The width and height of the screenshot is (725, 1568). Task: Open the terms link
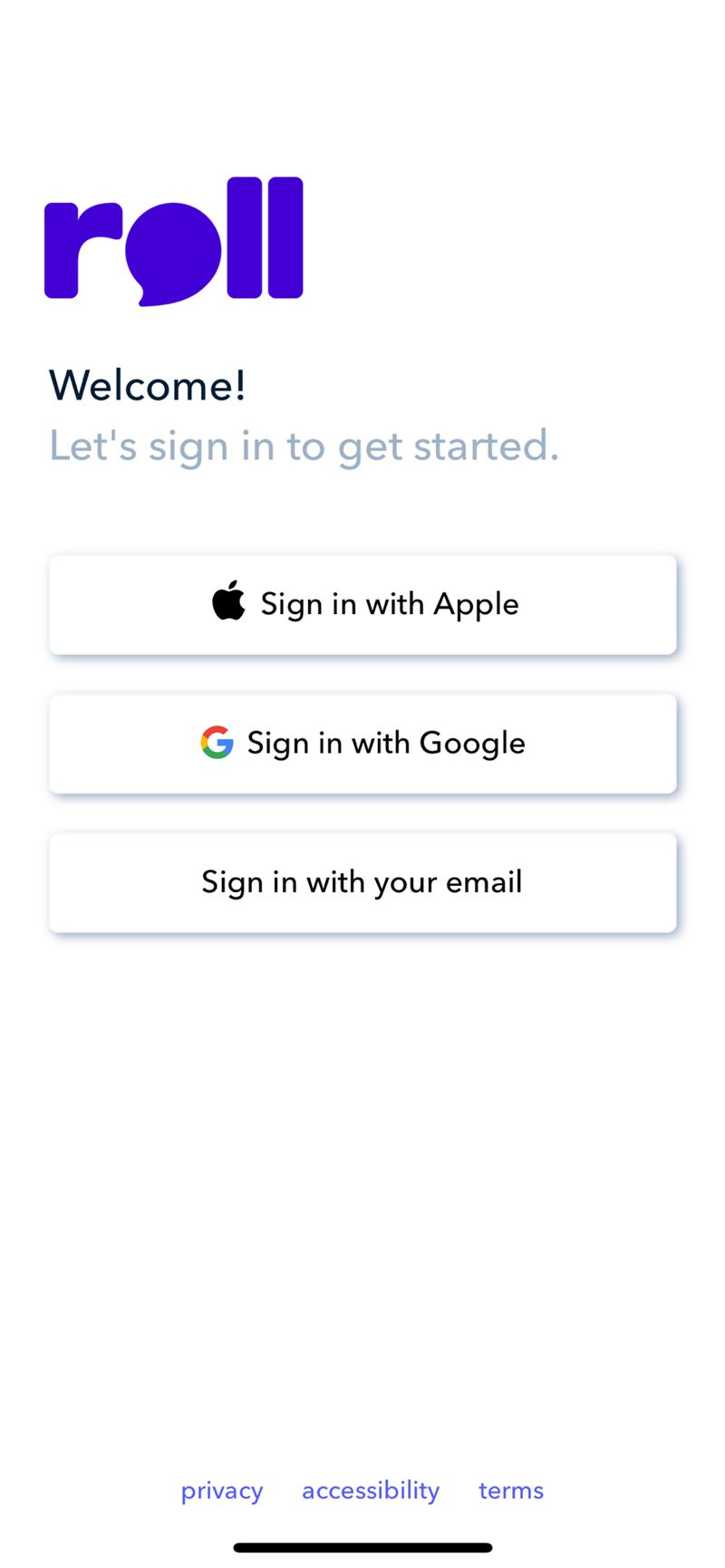[511, 1491]
